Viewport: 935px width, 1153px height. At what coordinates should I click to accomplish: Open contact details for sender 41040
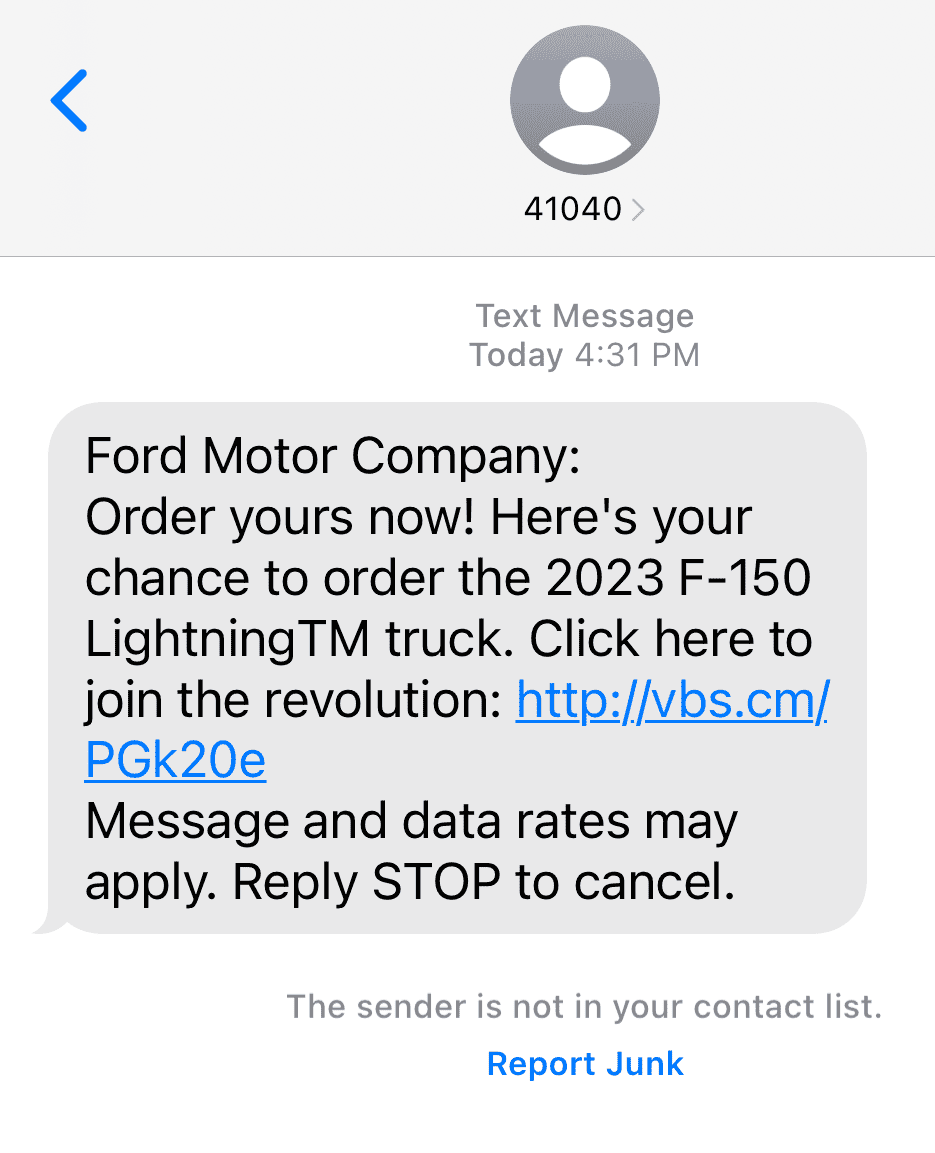pyautogui.click(x=584, y=209)
